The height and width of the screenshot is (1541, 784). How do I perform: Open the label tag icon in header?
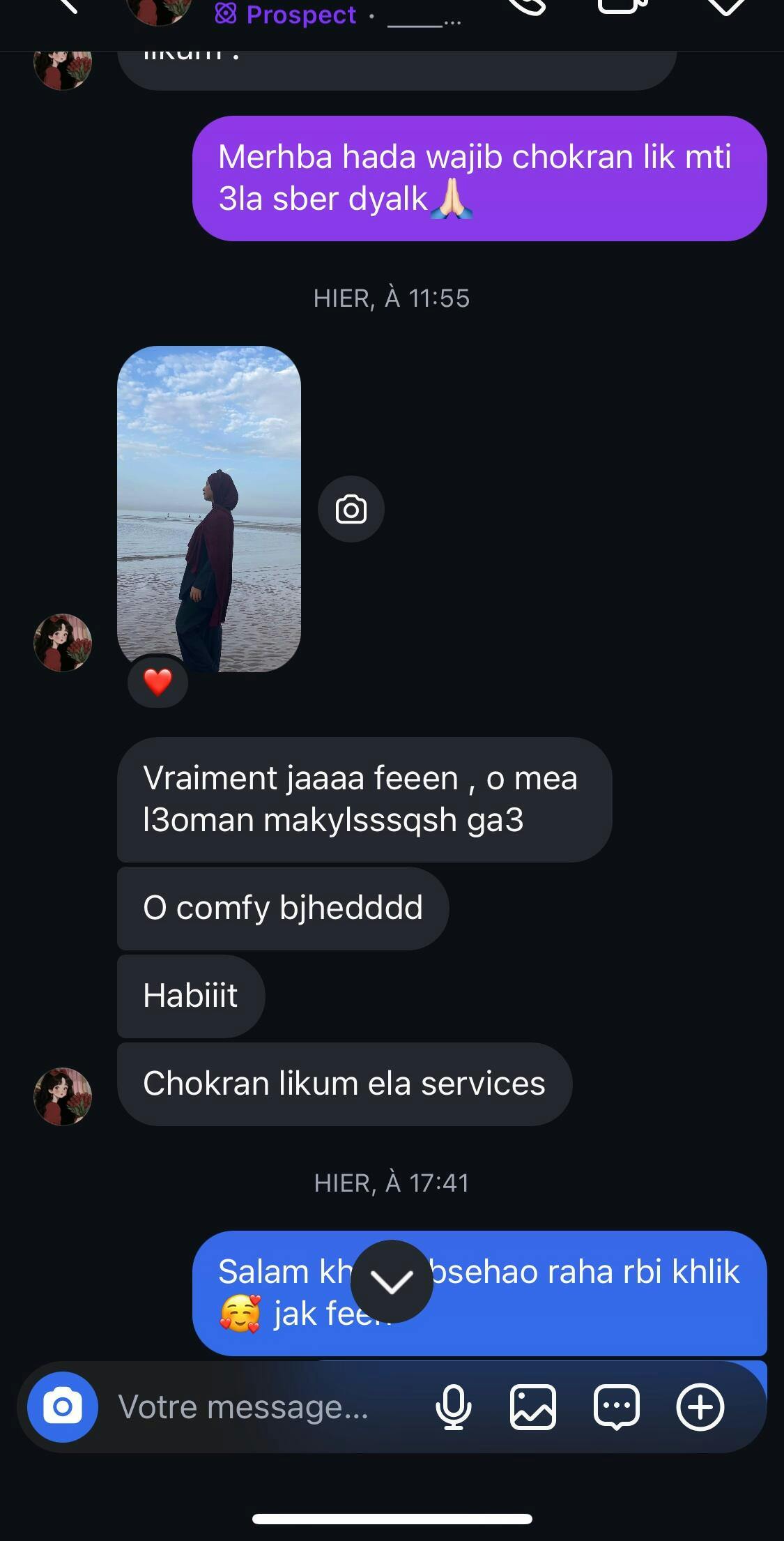point(727,6)
